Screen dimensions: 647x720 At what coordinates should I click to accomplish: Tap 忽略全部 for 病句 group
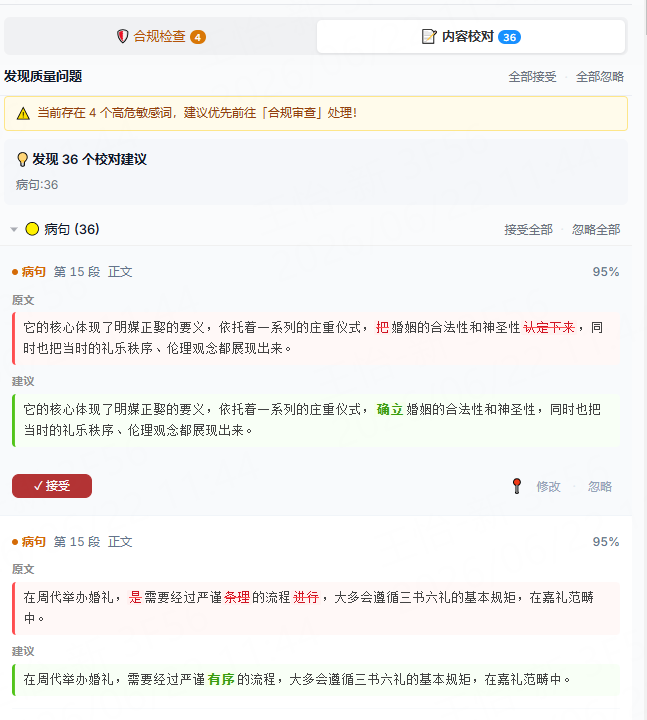pos(596,230)
